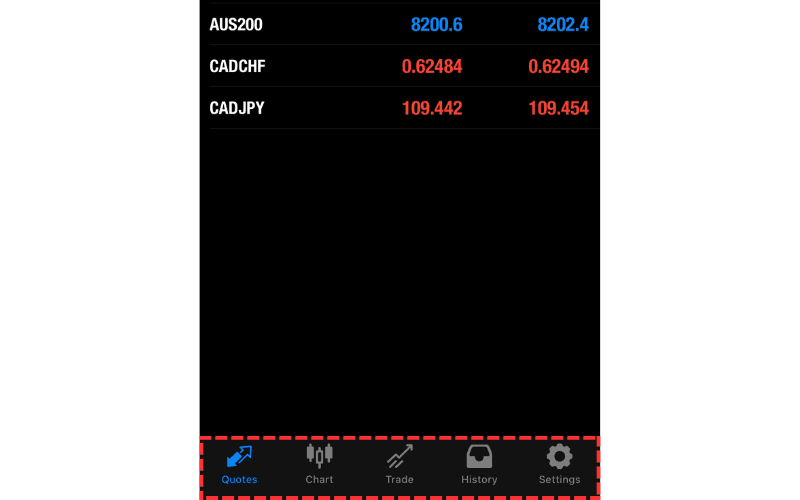Go to the History tab
800x500 pixels.
tap(479, 465)
